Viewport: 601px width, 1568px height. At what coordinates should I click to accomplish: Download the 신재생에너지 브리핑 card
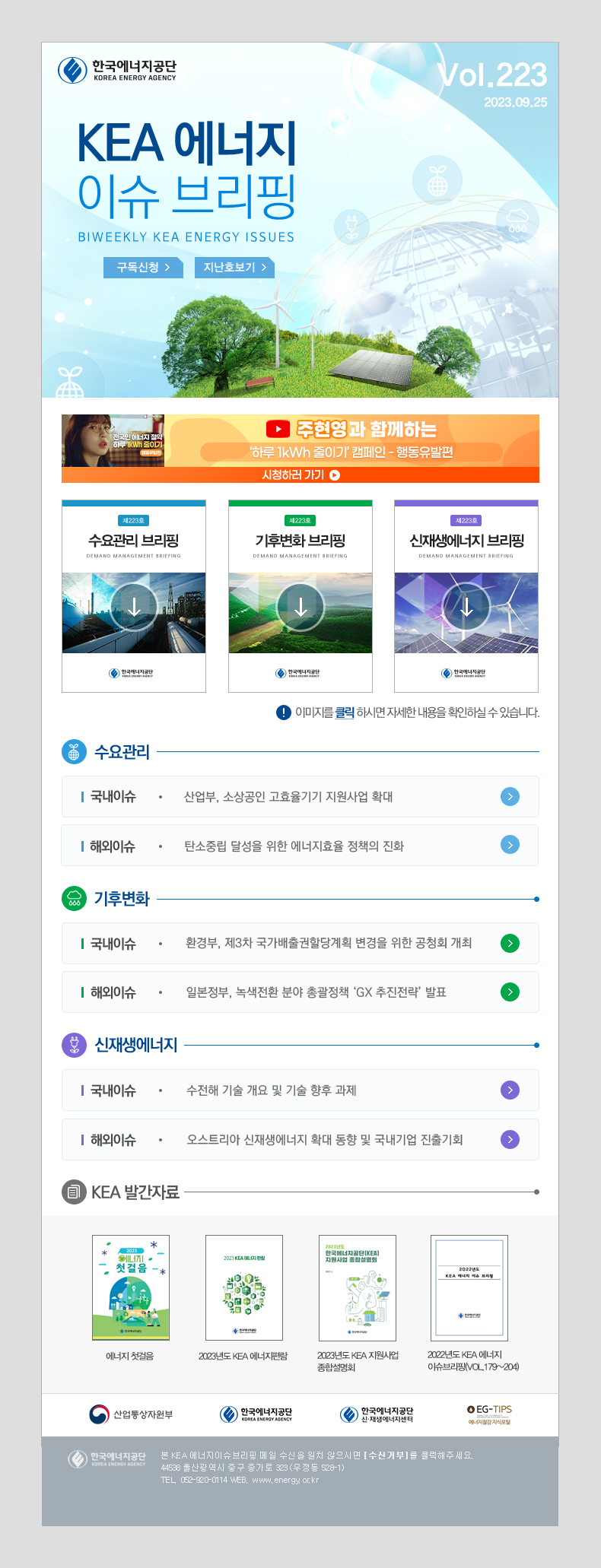(x=466, y=606)
